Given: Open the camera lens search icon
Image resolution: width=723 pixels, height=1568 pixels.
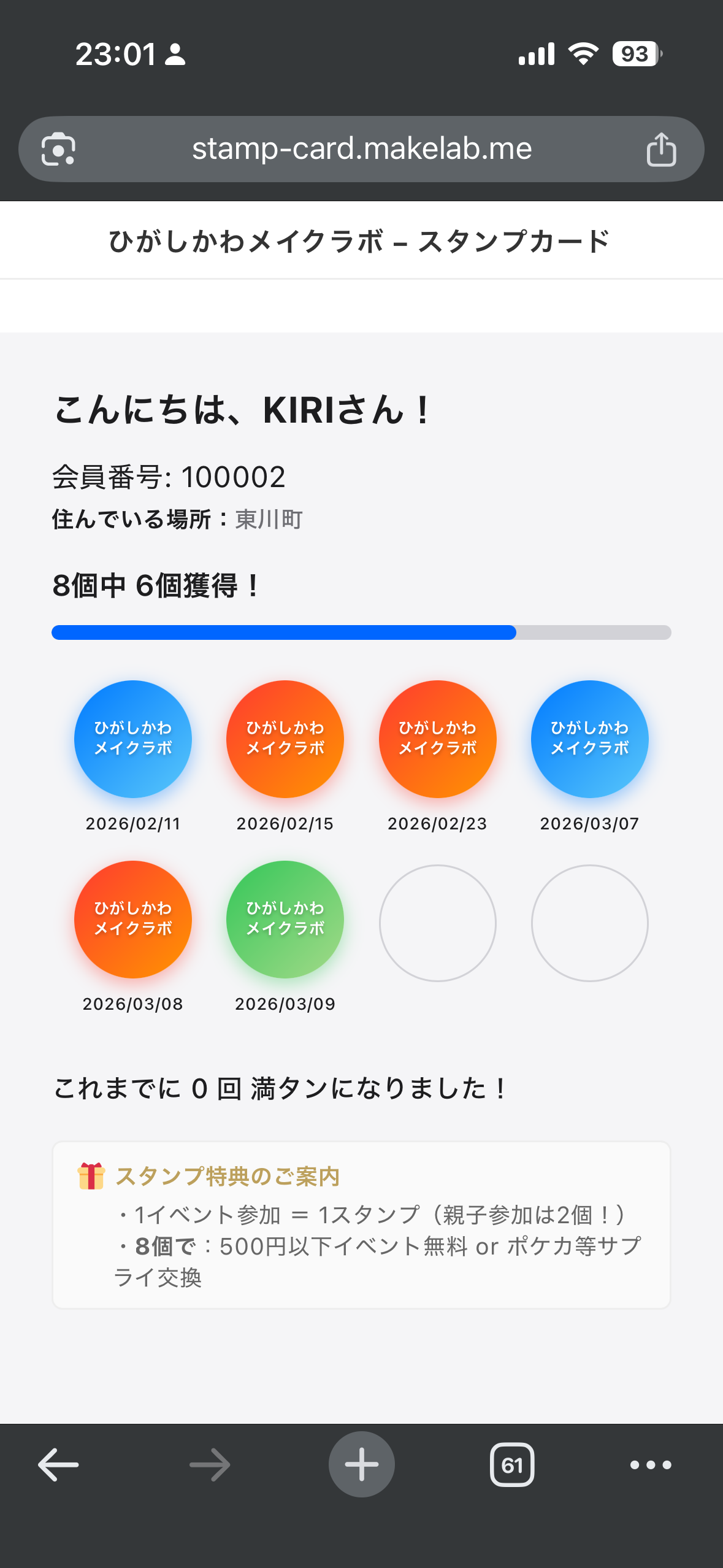Looking at the screenshot, I should [58, 149].
